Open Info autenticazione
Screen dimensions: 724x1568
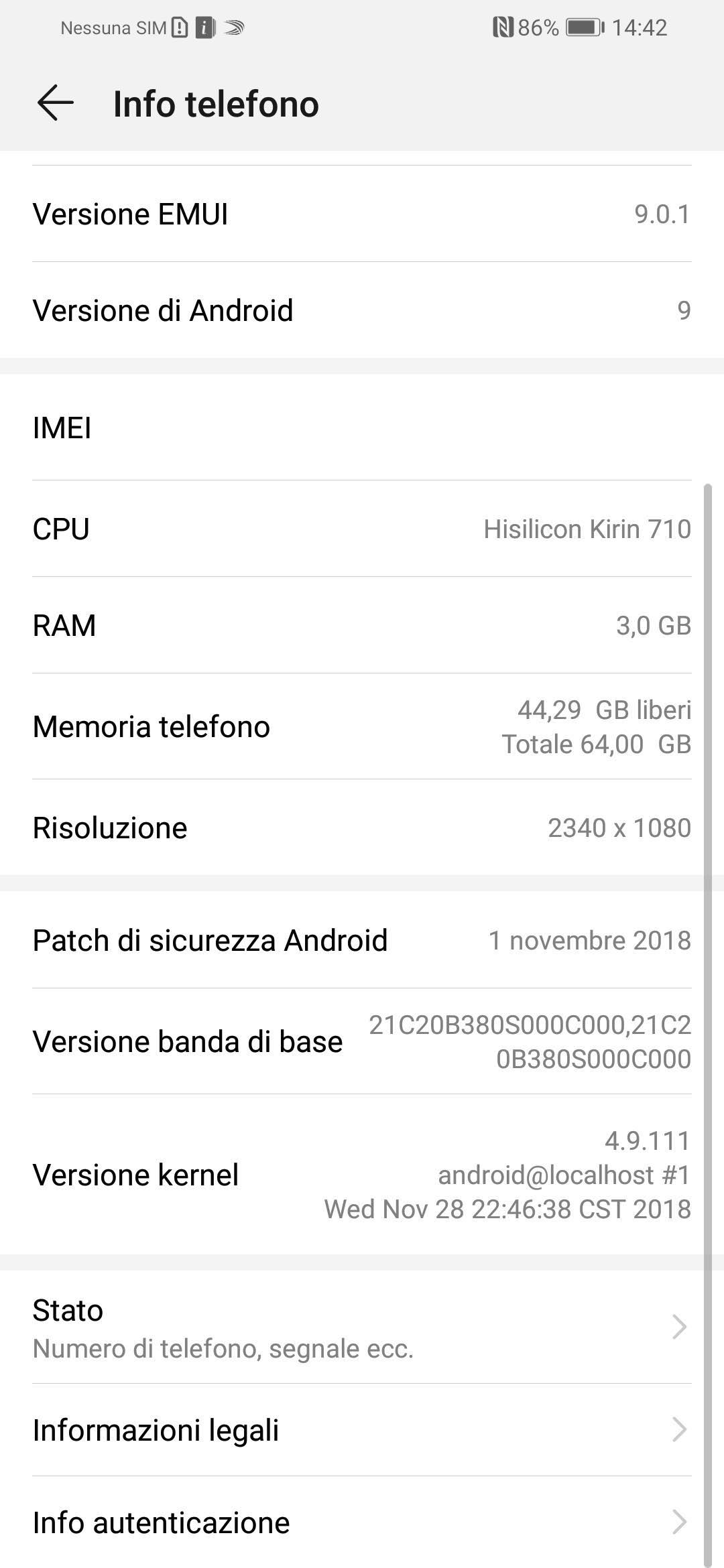click(x=361, y=1522)
